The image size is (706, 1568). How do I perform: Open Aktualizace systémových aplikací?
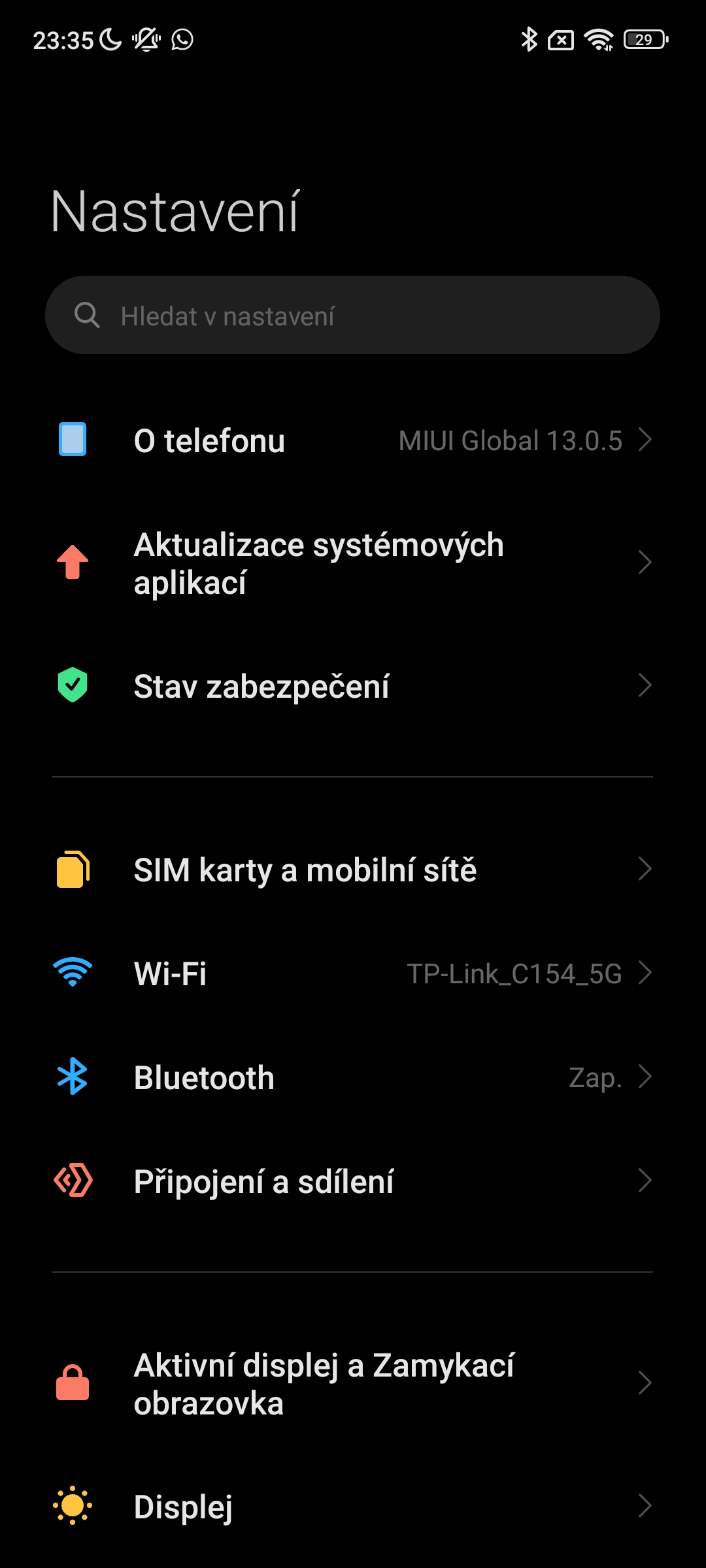pyautogui.click(x=353, y=563)
